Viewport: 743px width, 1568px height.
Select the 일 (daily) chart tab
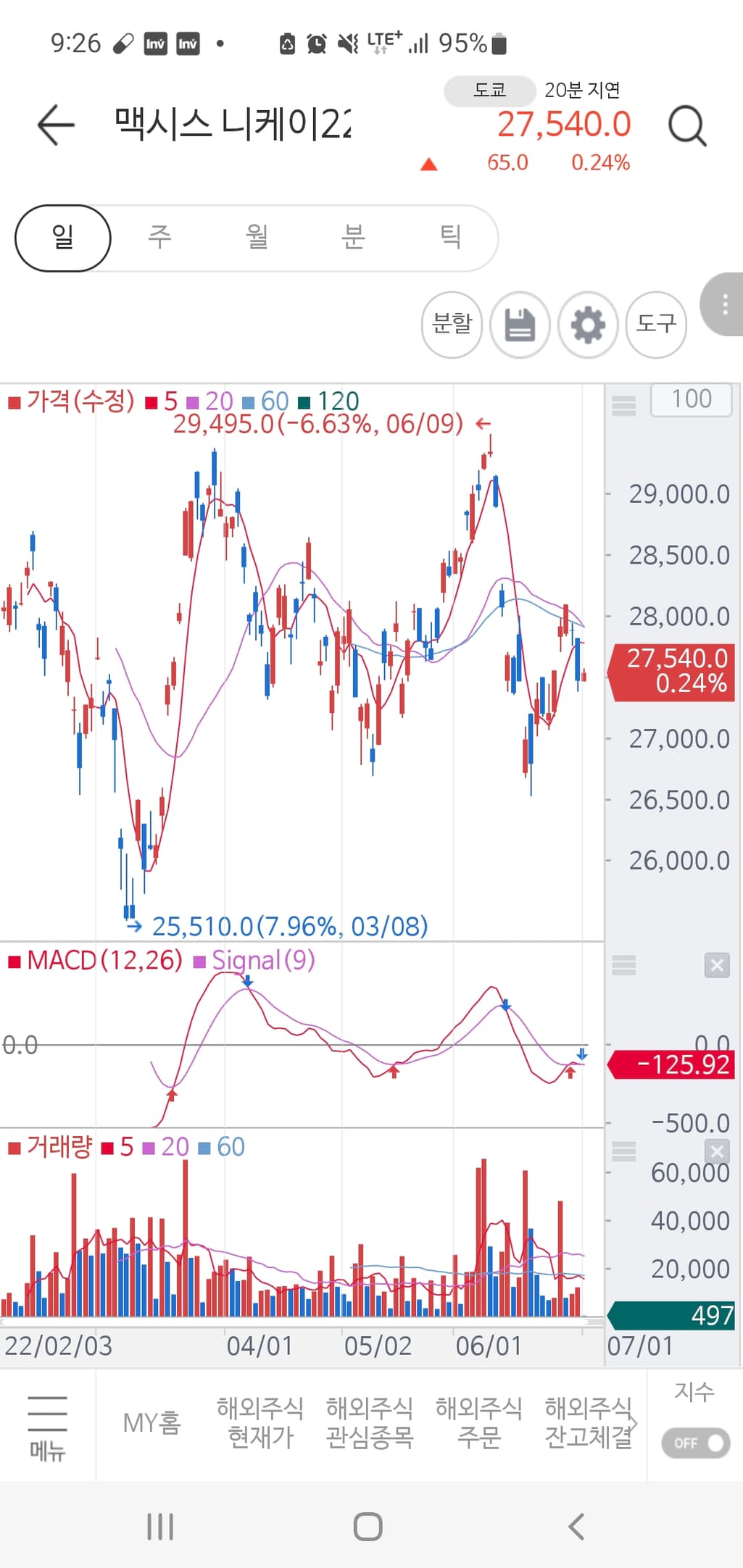tap(63, 238)
